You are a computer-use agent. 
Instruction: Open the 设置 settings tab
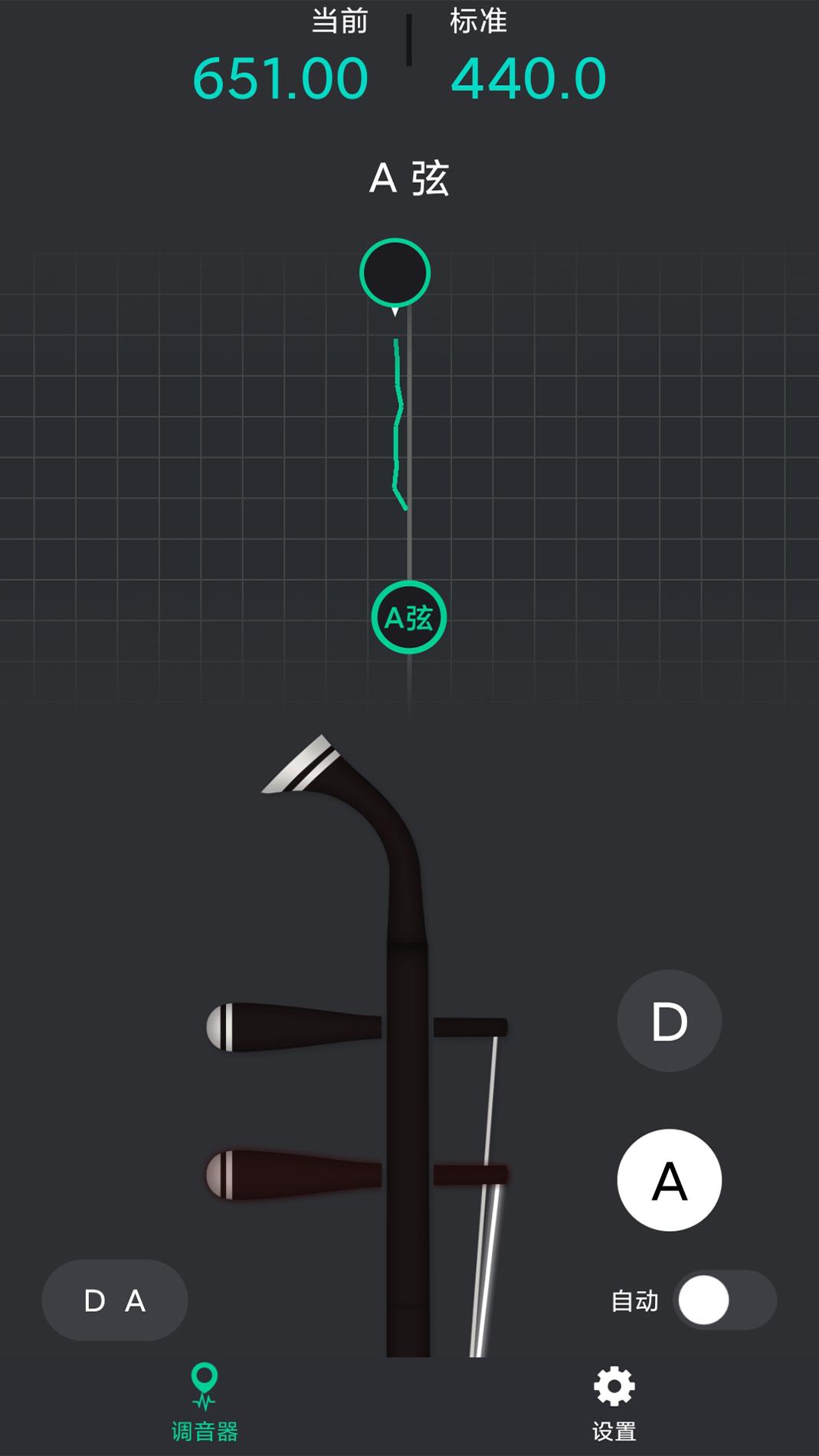(614, 1402)
